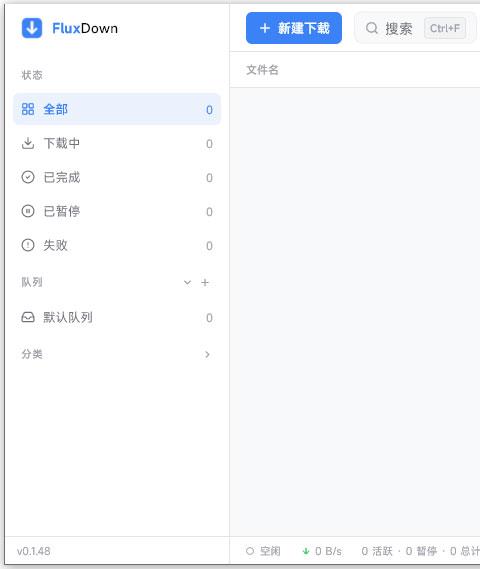Expand the 分类 section
Viewport: 480px width, 569px height.
(x=117, y=354)
